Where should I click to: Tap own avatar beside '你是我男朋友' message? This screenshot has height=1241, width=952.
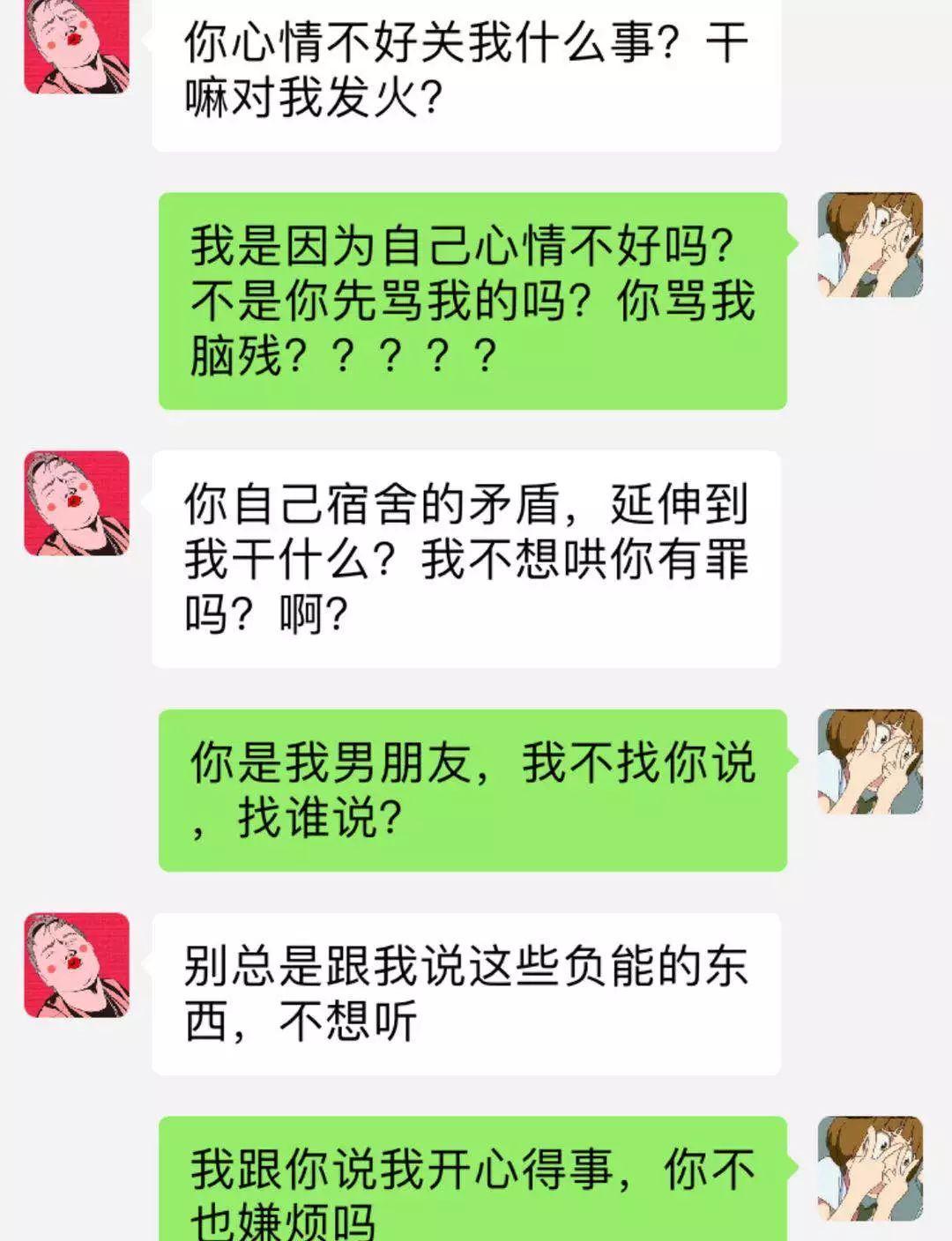pos(870,761)
